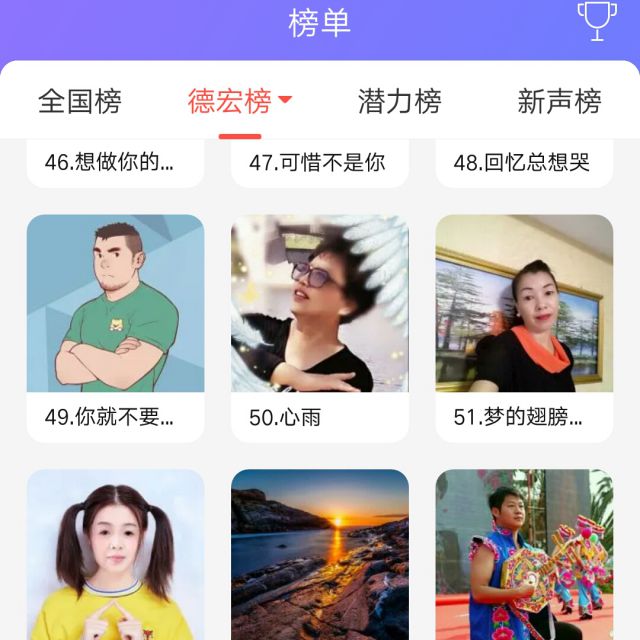The width and height of the screenshot is (640, 640).
Task: Open the sunset coast card
Action: (320, 555)
